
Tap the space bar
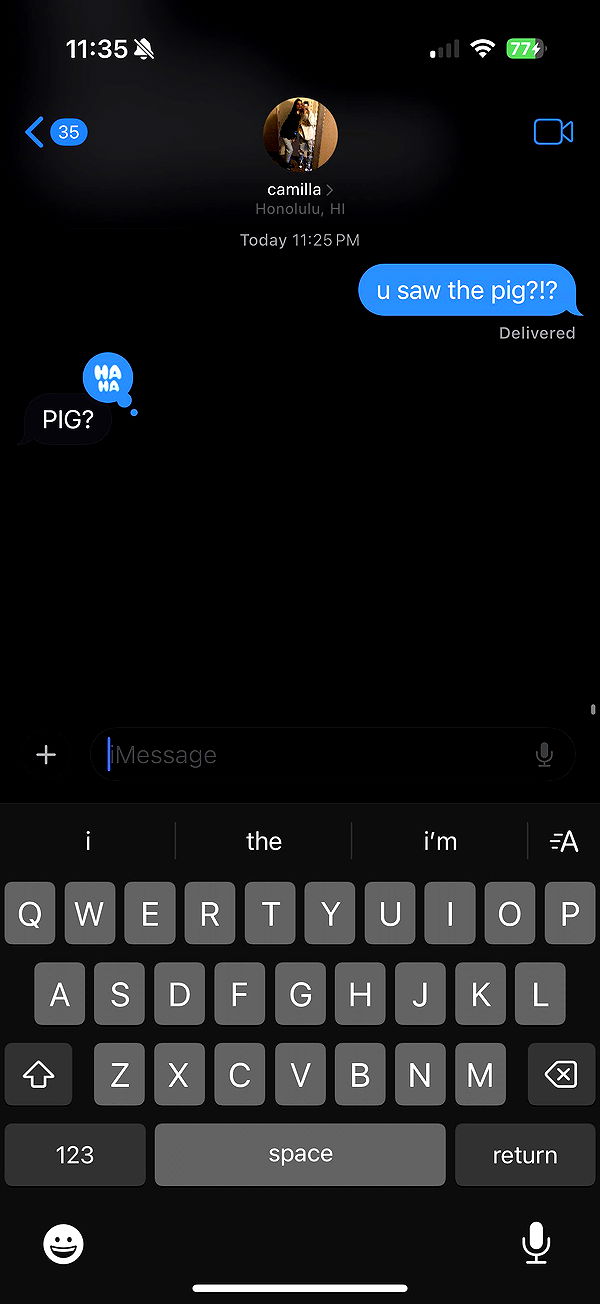300,1155
